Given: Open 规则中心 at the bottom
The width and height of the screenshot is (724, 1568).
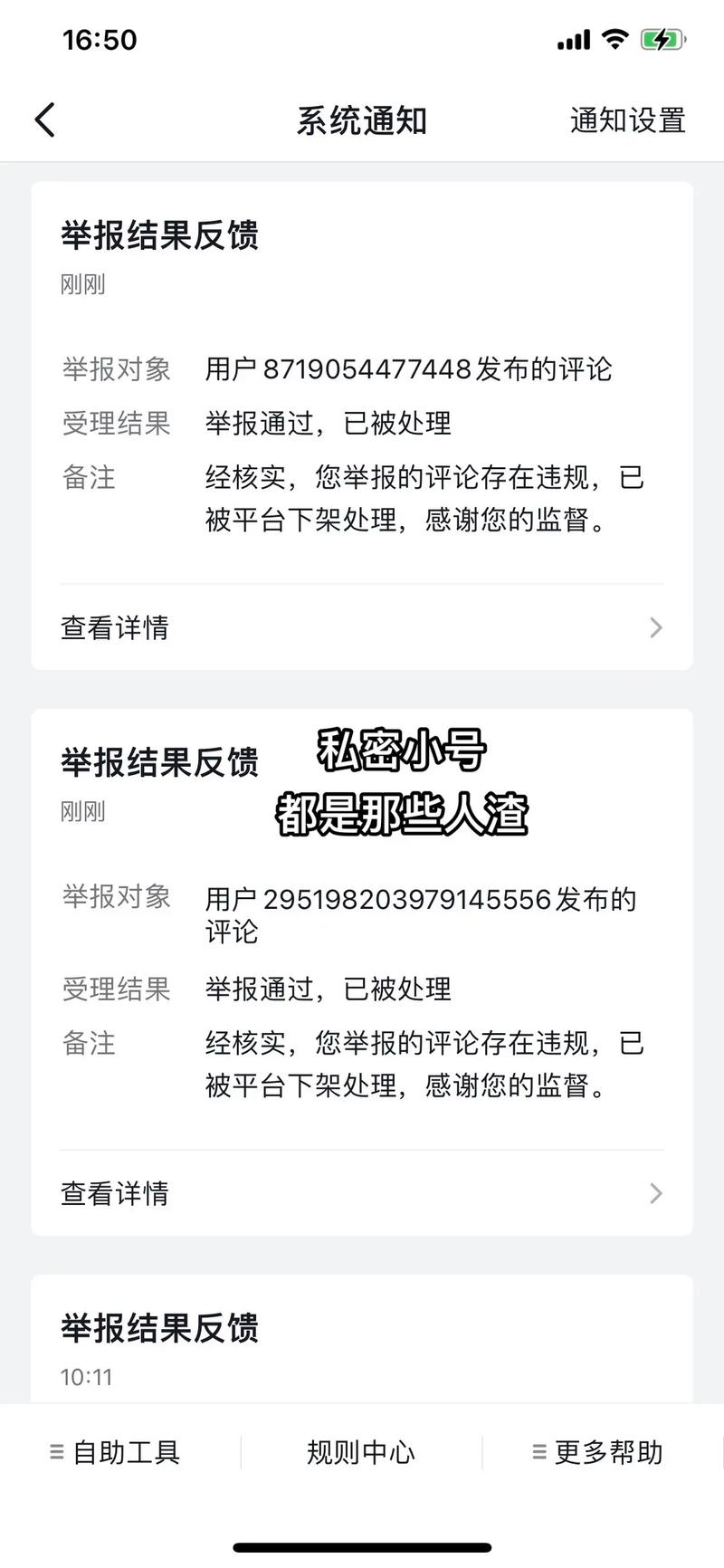Looking at the screenshot, I should (361, 1452).
